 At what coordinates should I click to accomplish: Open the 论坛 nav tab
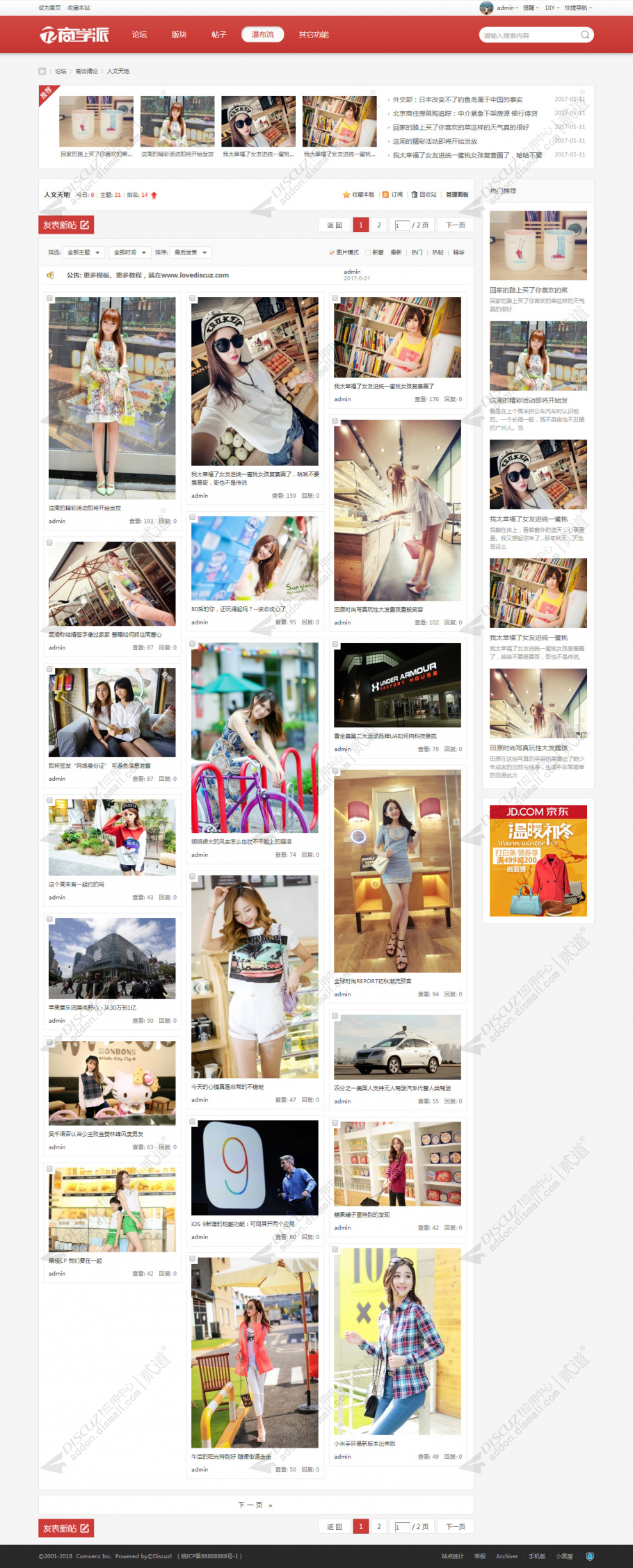point(139,35)
